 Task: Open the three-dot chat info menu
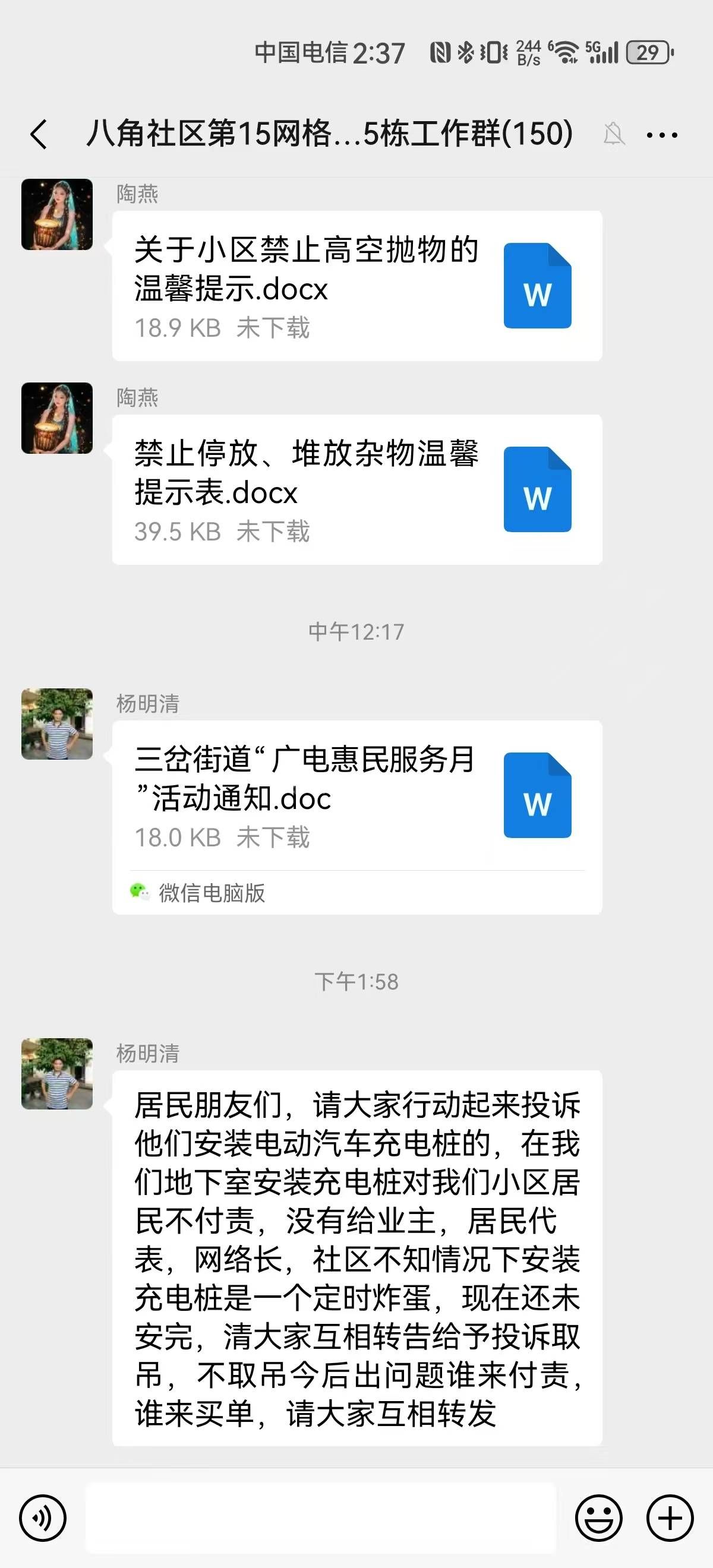pos(661,135)
